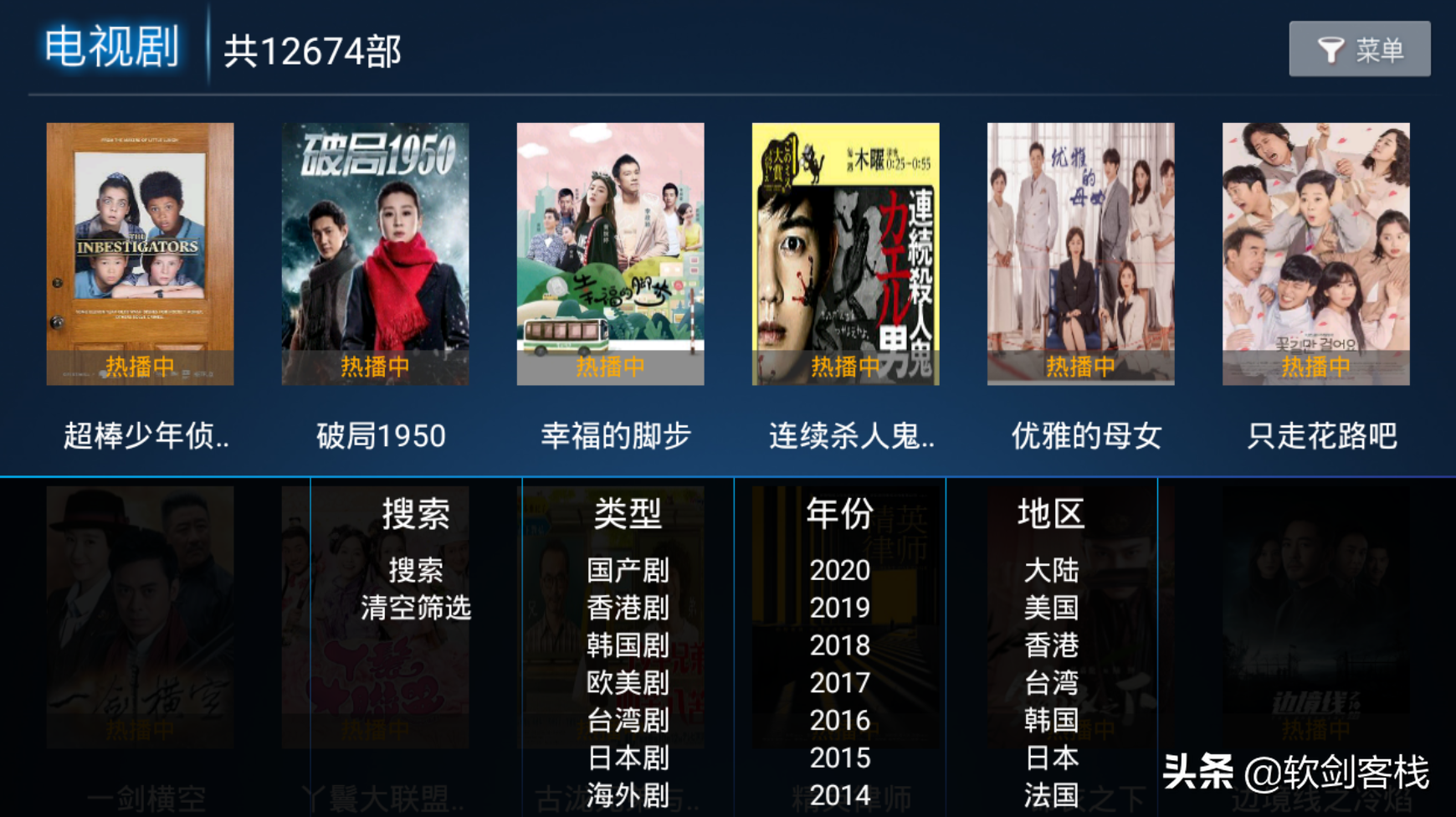Select 韩国剧 type filter
This screenshot has height=817, width=1456.
click(628, 645)
